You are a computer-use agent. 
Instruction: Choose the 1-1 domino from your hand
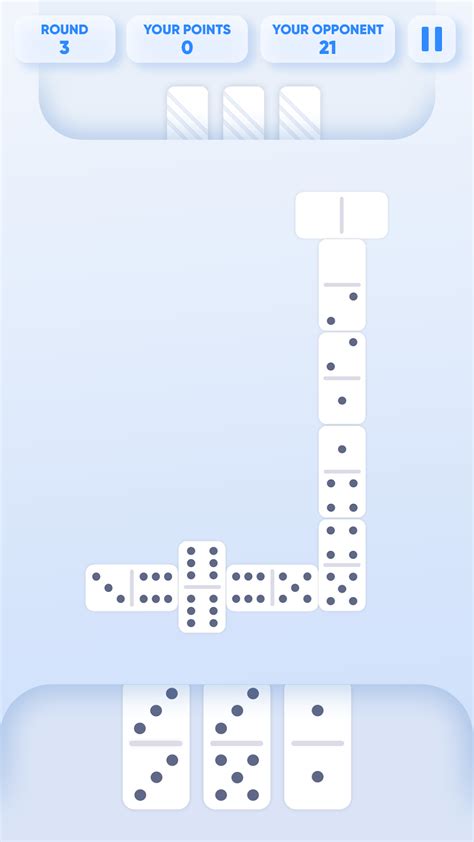[x=318, y=746]
